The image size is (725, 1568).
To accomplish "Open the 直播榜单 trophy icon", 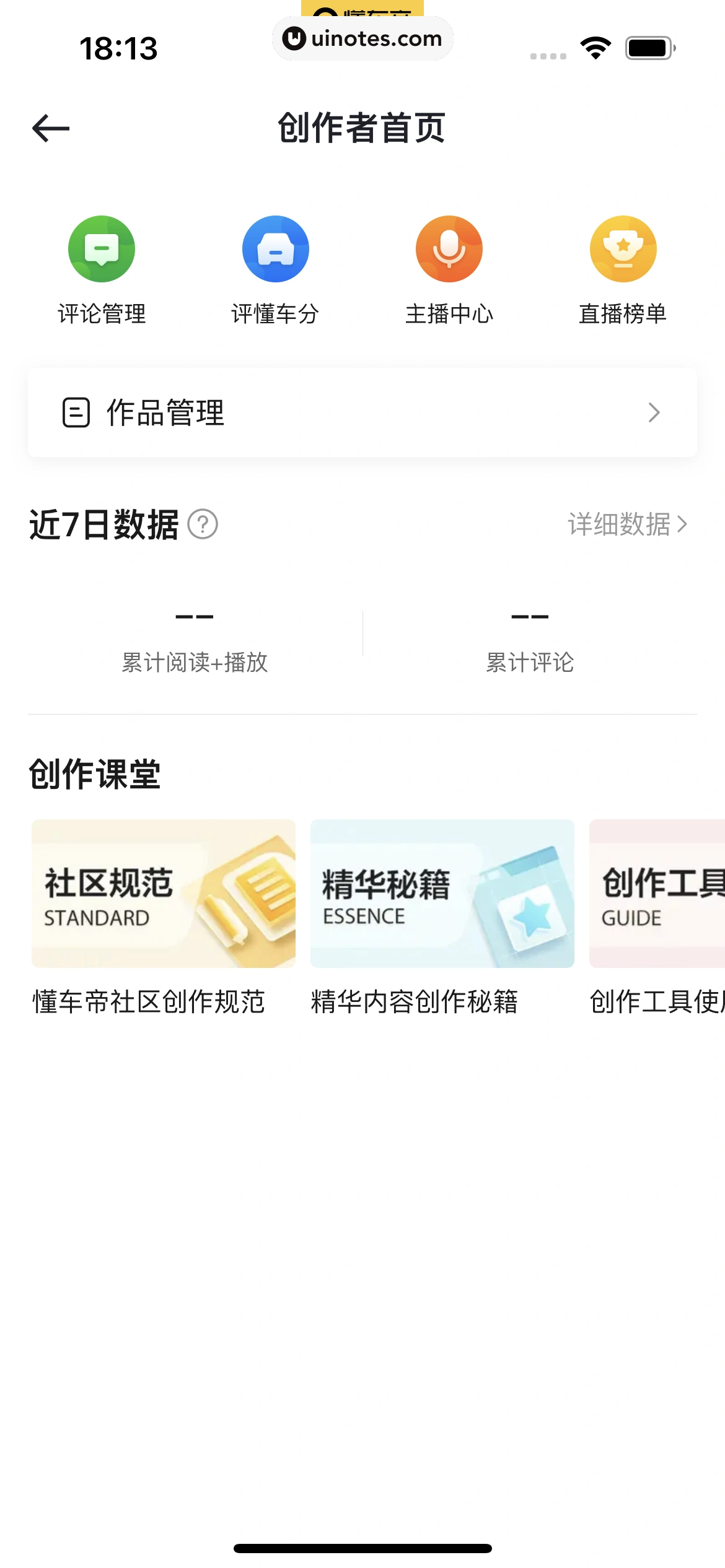I will [623, 248].
